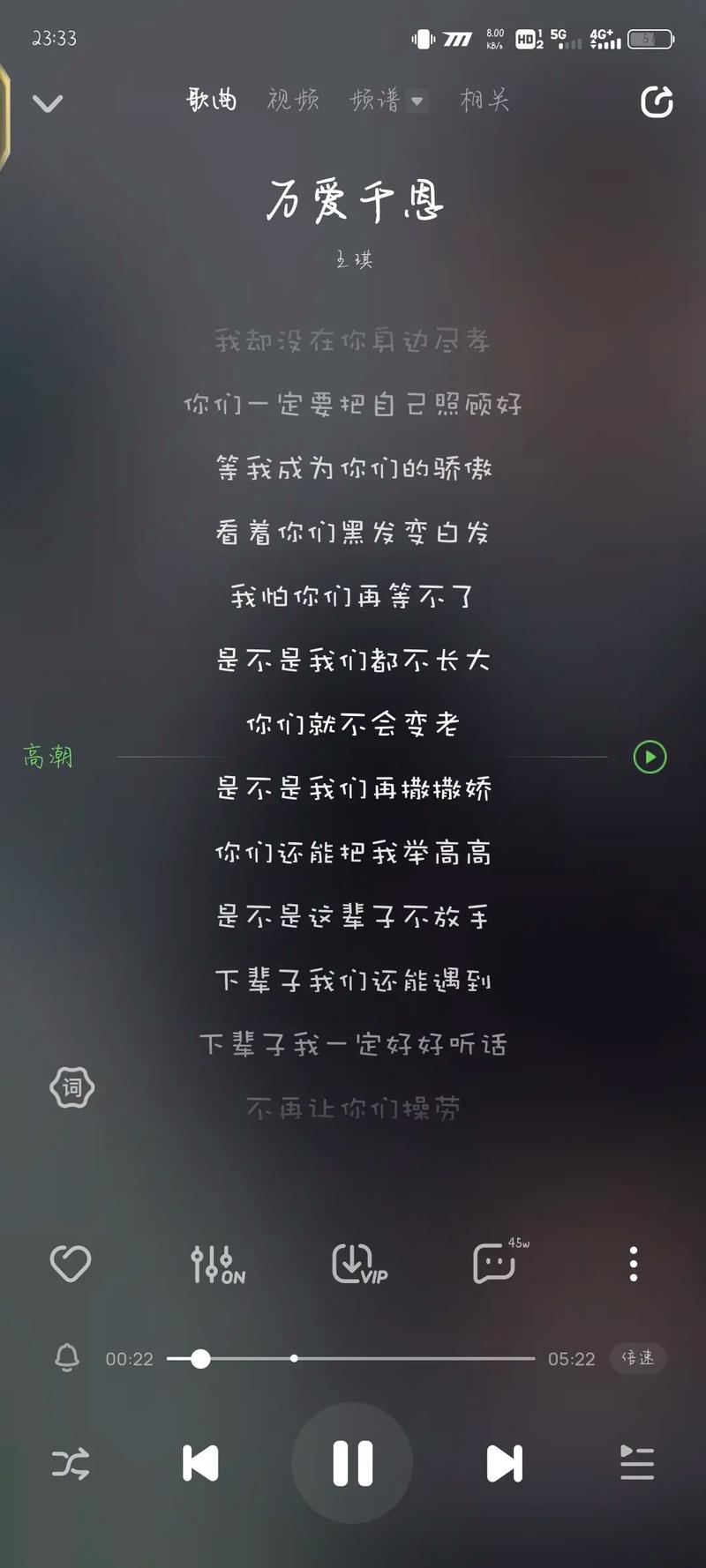Toggle shuffle playback mode
Viewport: 706px width, 1568px height.
click(x=71, y=1461)
